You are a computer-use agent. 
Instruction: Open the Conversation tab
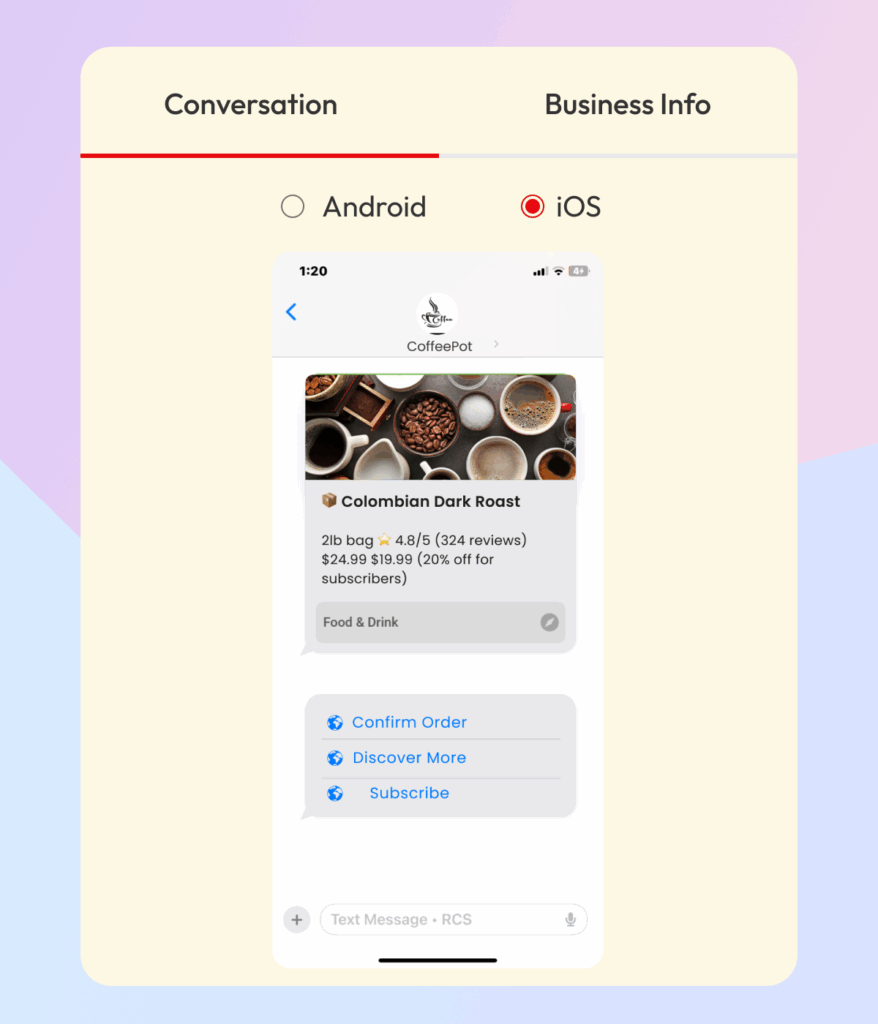250,105
